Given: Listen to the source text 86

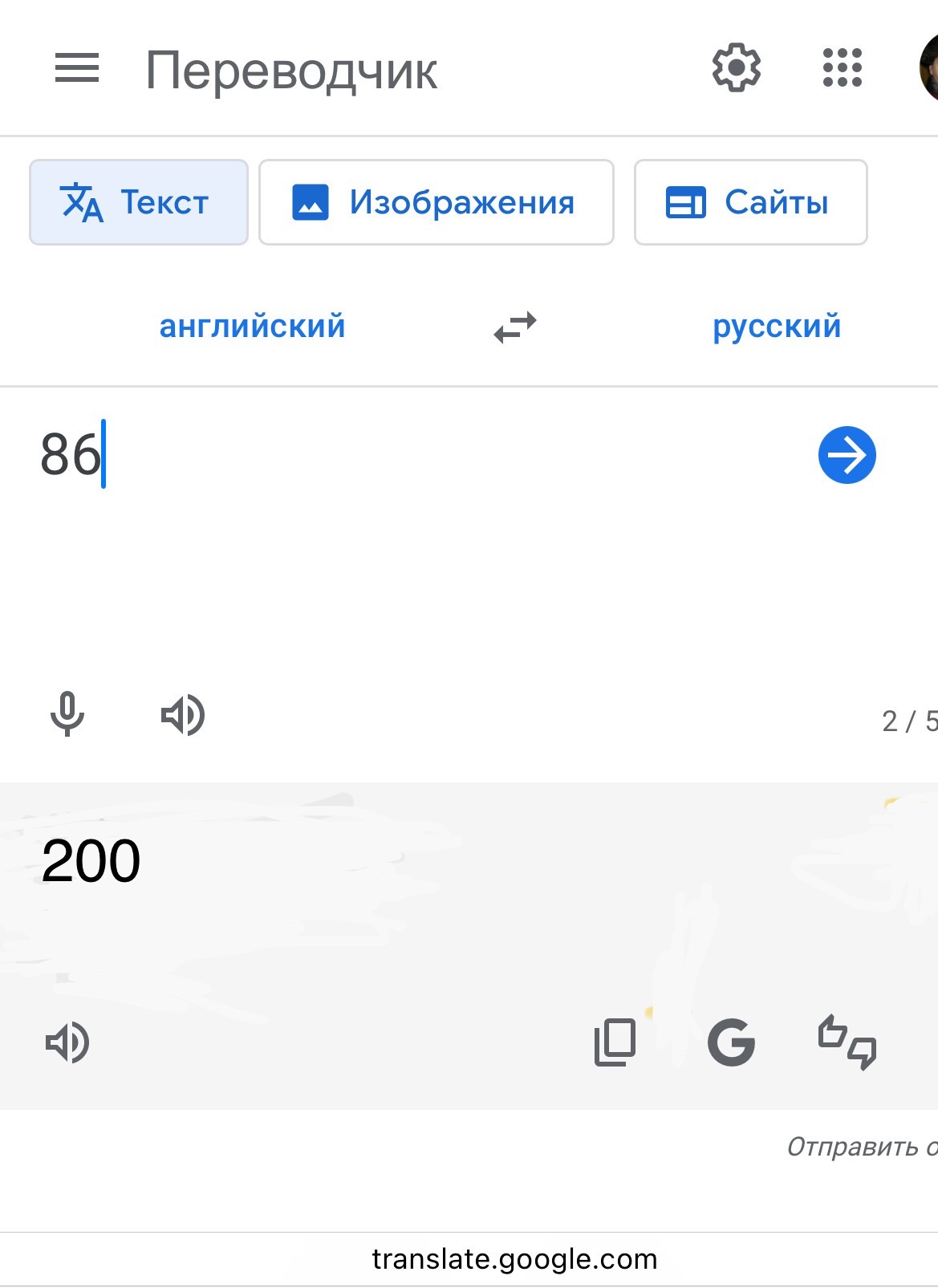Looking at the screenshot, I should (x=183, y=715).
